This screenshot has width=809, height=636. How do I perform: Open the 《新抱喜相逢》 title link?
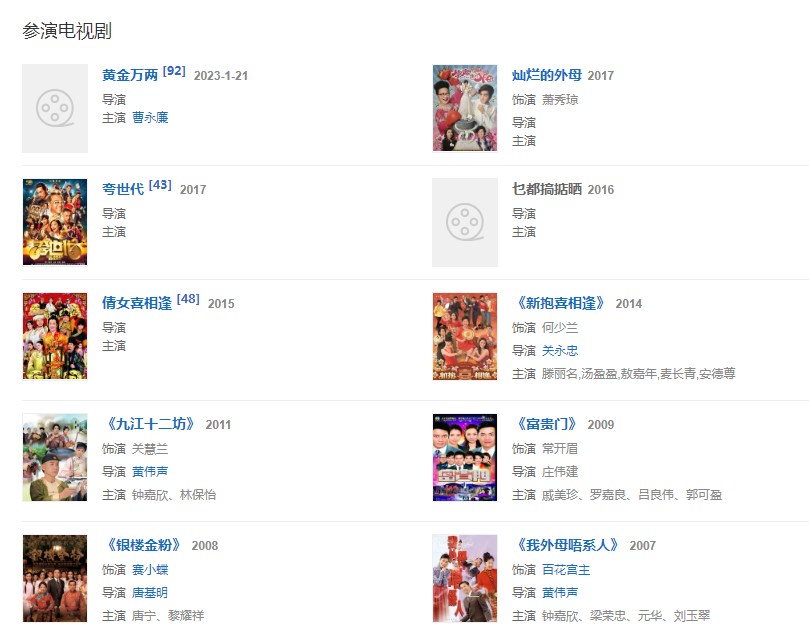pyautogui.click(x=559, y=303)
